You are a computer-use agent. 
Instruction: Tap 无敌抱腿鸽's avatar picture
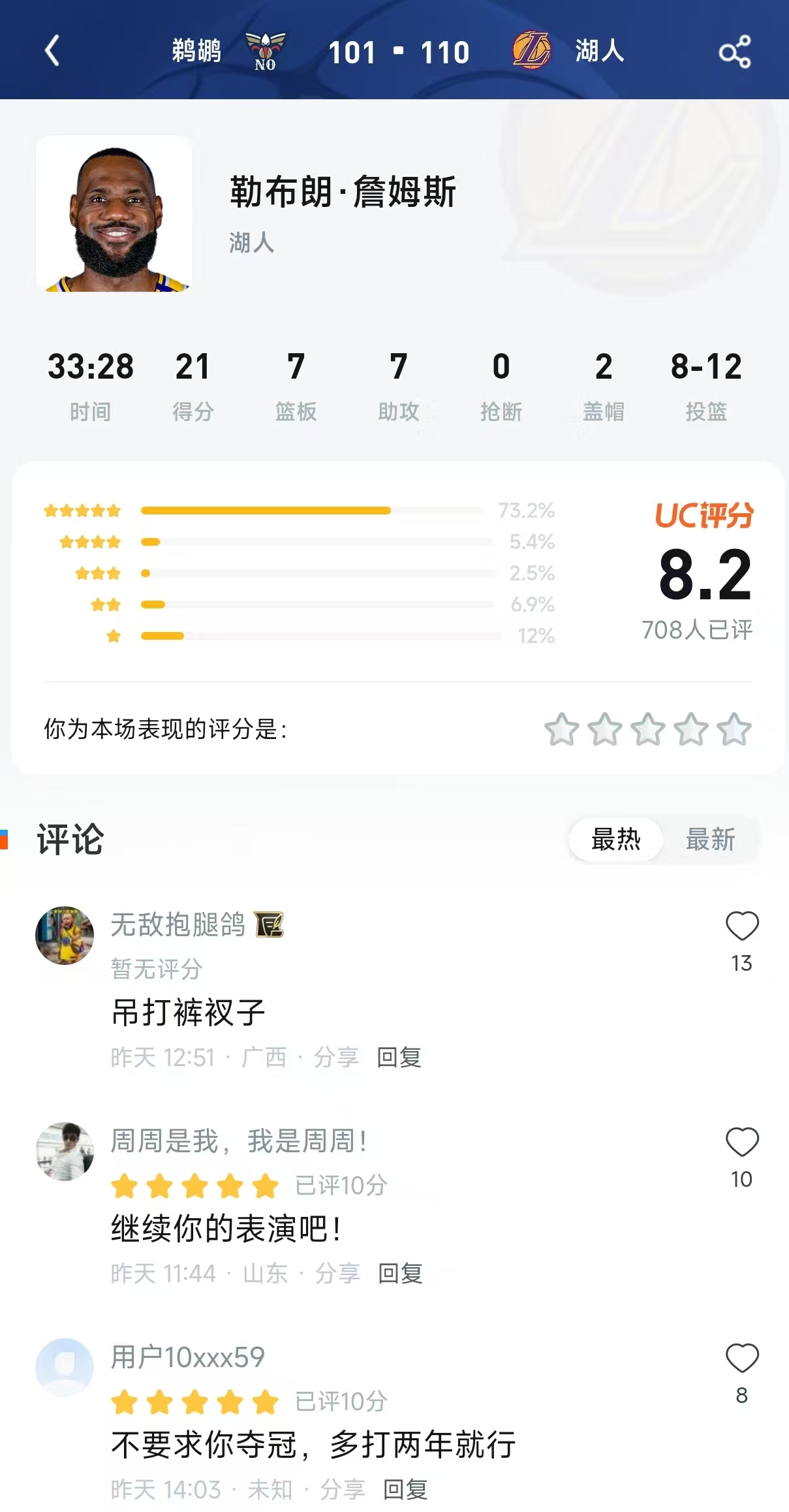click(65, 936)
